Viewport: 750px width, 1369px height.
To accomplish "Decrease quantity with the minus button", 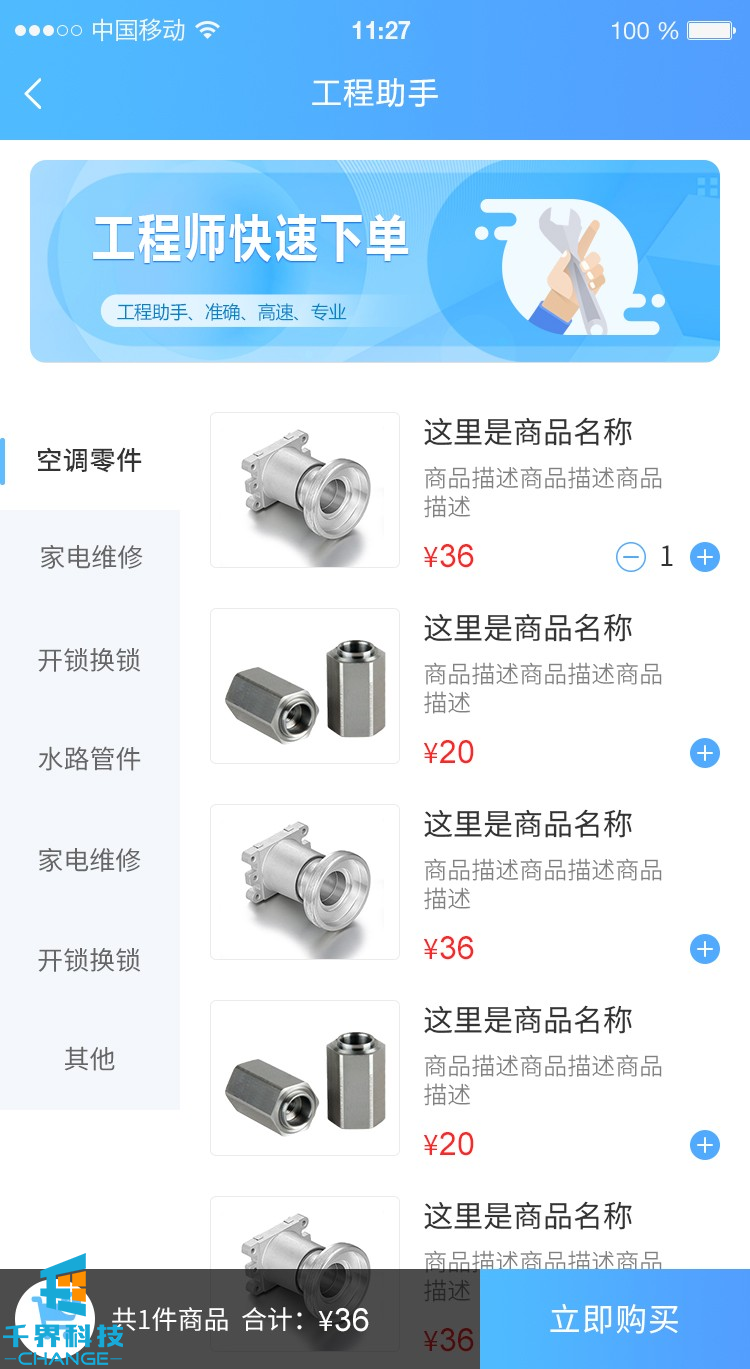I will (631, 557).
